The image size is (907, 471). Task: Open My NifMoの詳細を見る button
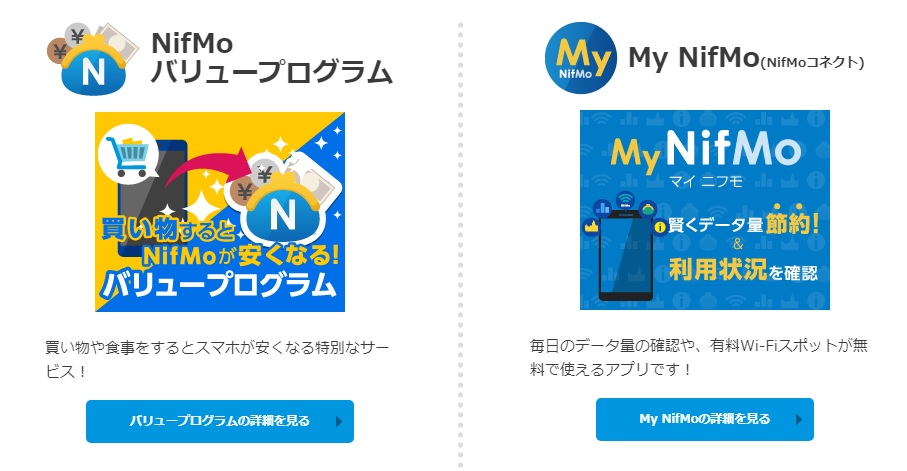[704, 419]
